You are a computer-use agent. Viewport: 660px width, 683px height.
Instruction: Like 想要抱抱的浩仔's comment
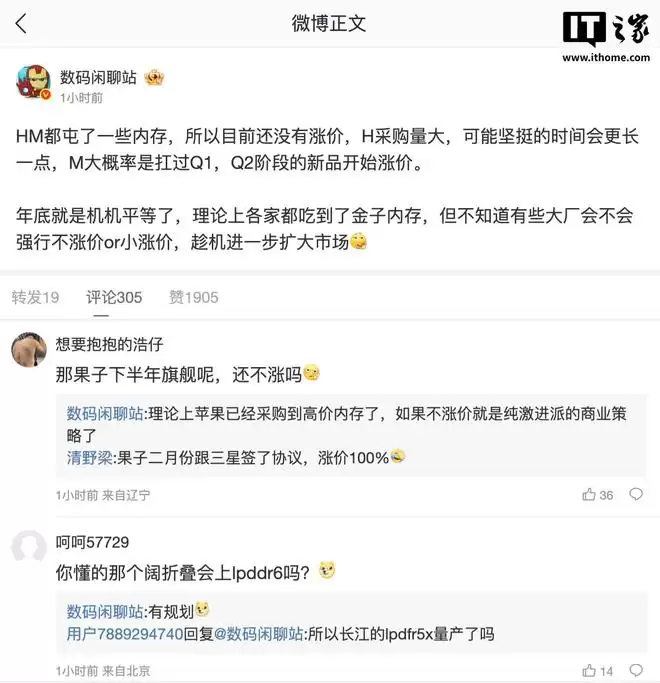click(x=597, y=495)
